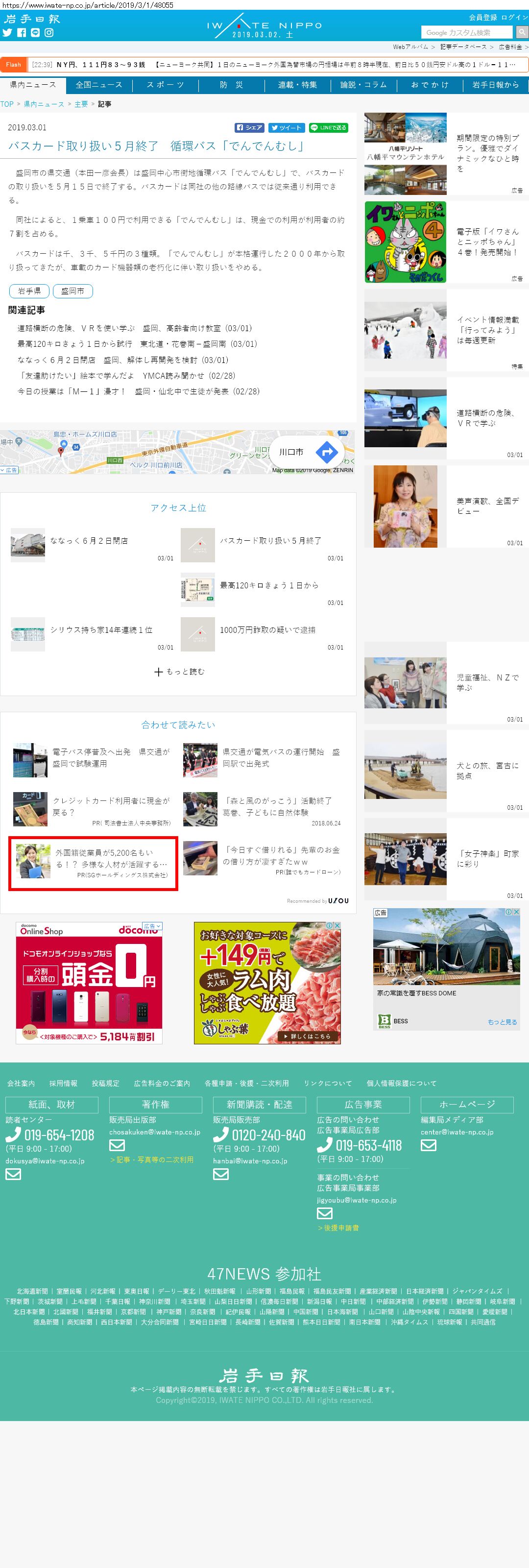The image size is (529, 1568).
Task: Share article with Facebook シェア button
Action: tap(250, 128)
